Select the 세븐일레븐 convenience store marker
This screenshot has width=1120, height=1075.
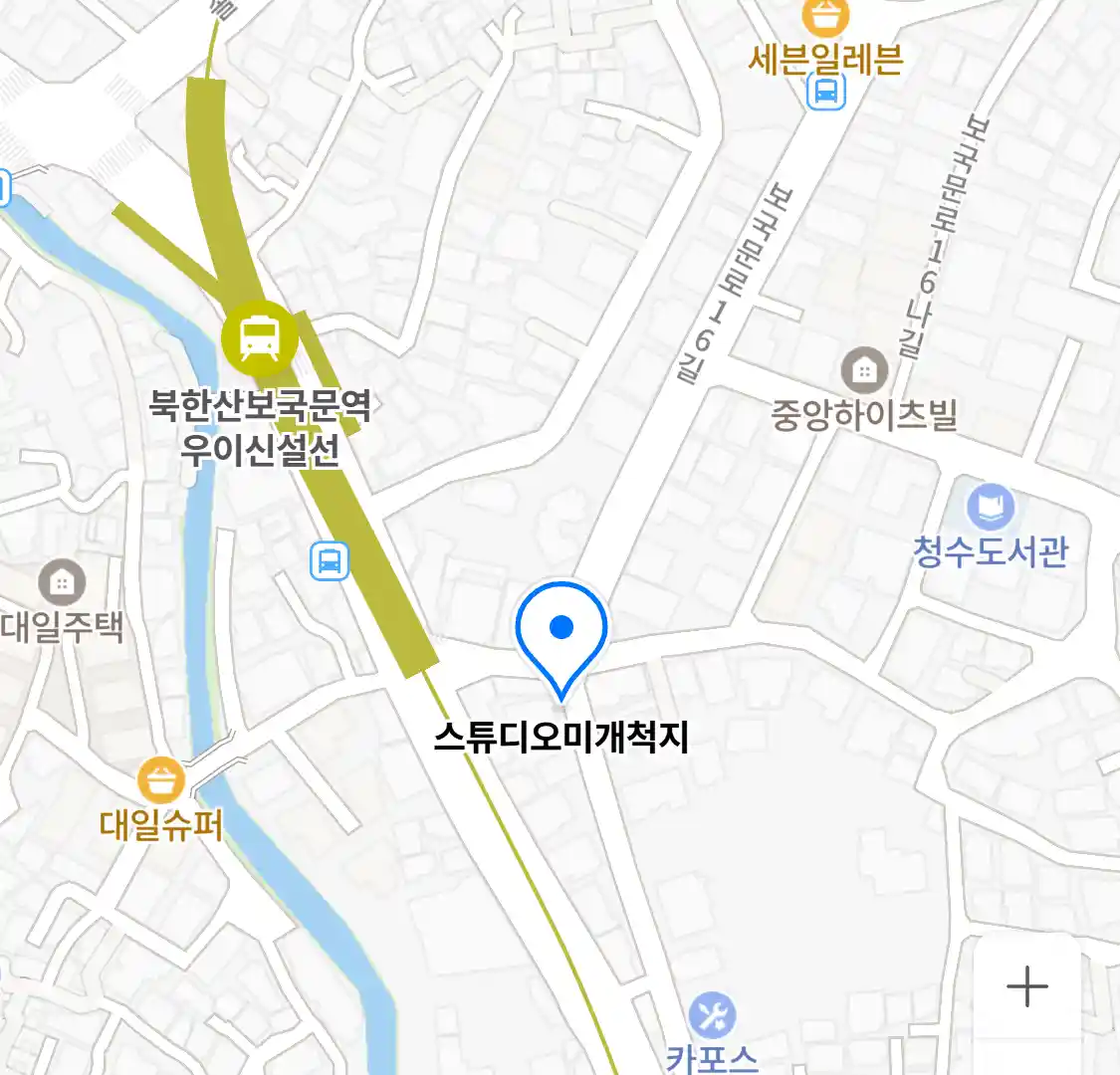point(825,16)
